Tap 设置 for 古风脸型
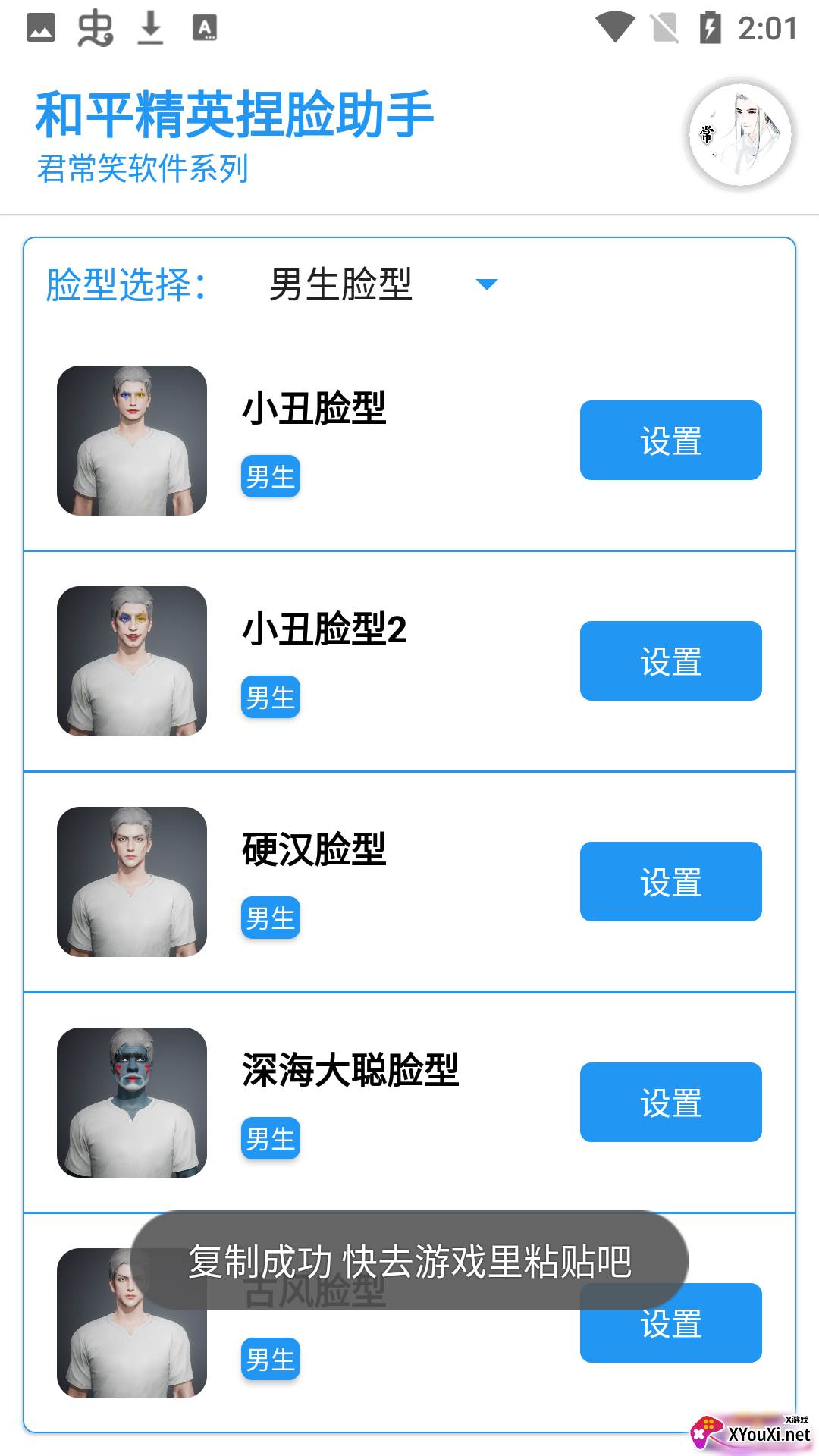 [670, 1335]
